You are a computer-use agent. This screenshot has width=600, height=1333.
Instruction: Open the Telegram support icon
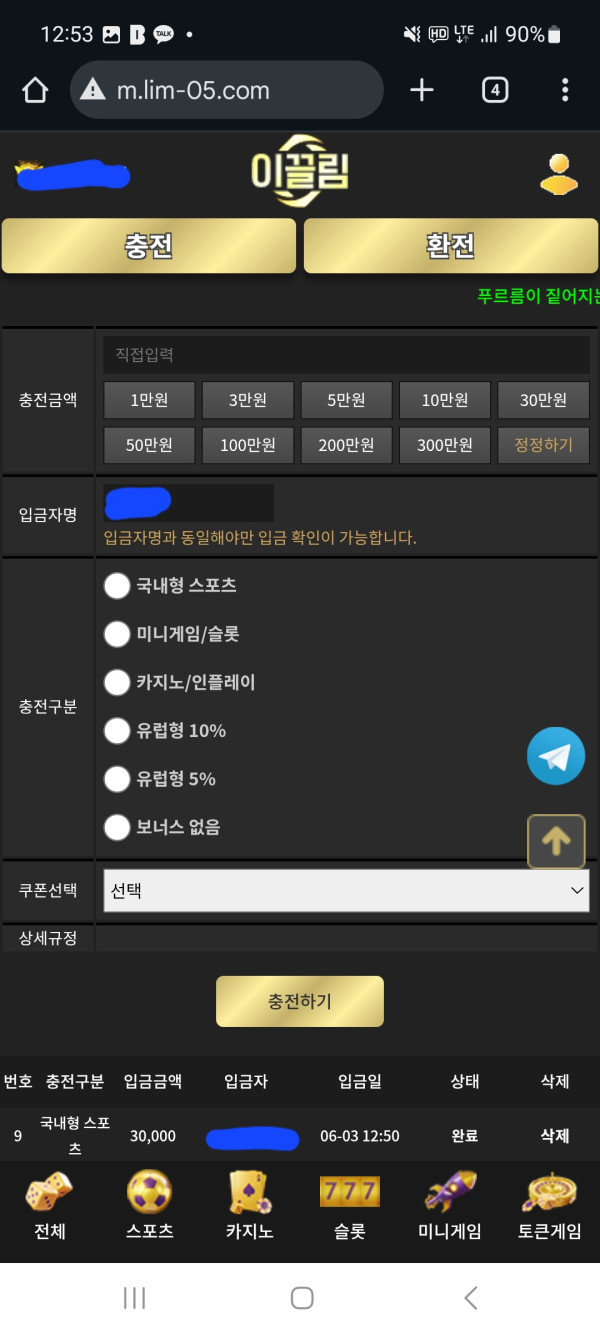pos(556,756)
